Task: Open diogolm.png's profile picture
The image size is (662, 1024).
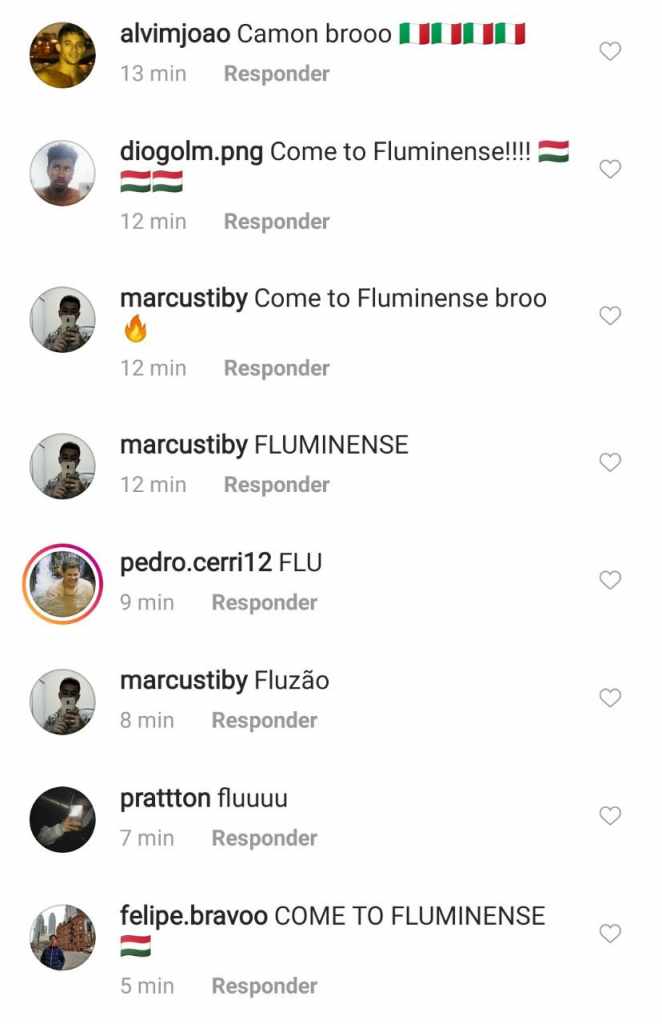Action: pos(63,173)
